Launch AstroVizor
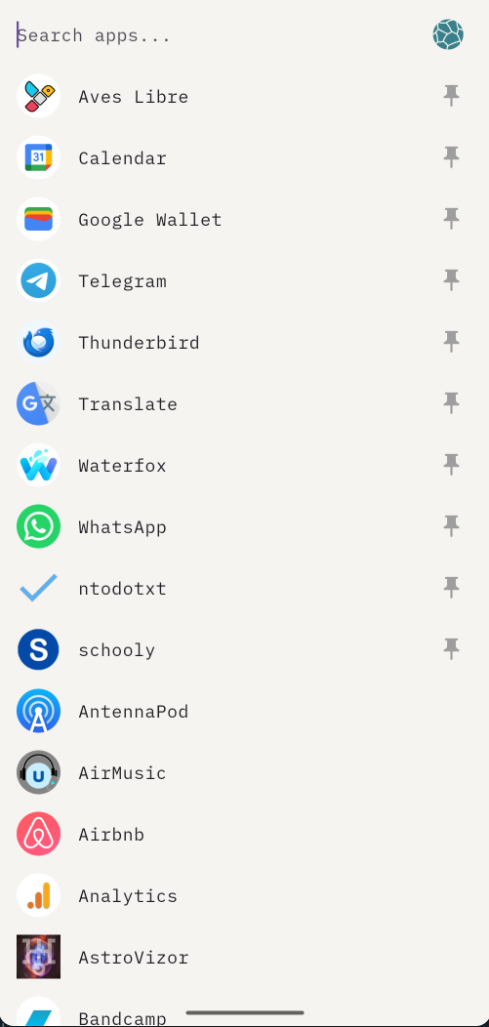The height and width of the screenshot is (1027, 489). coord(244,957)
